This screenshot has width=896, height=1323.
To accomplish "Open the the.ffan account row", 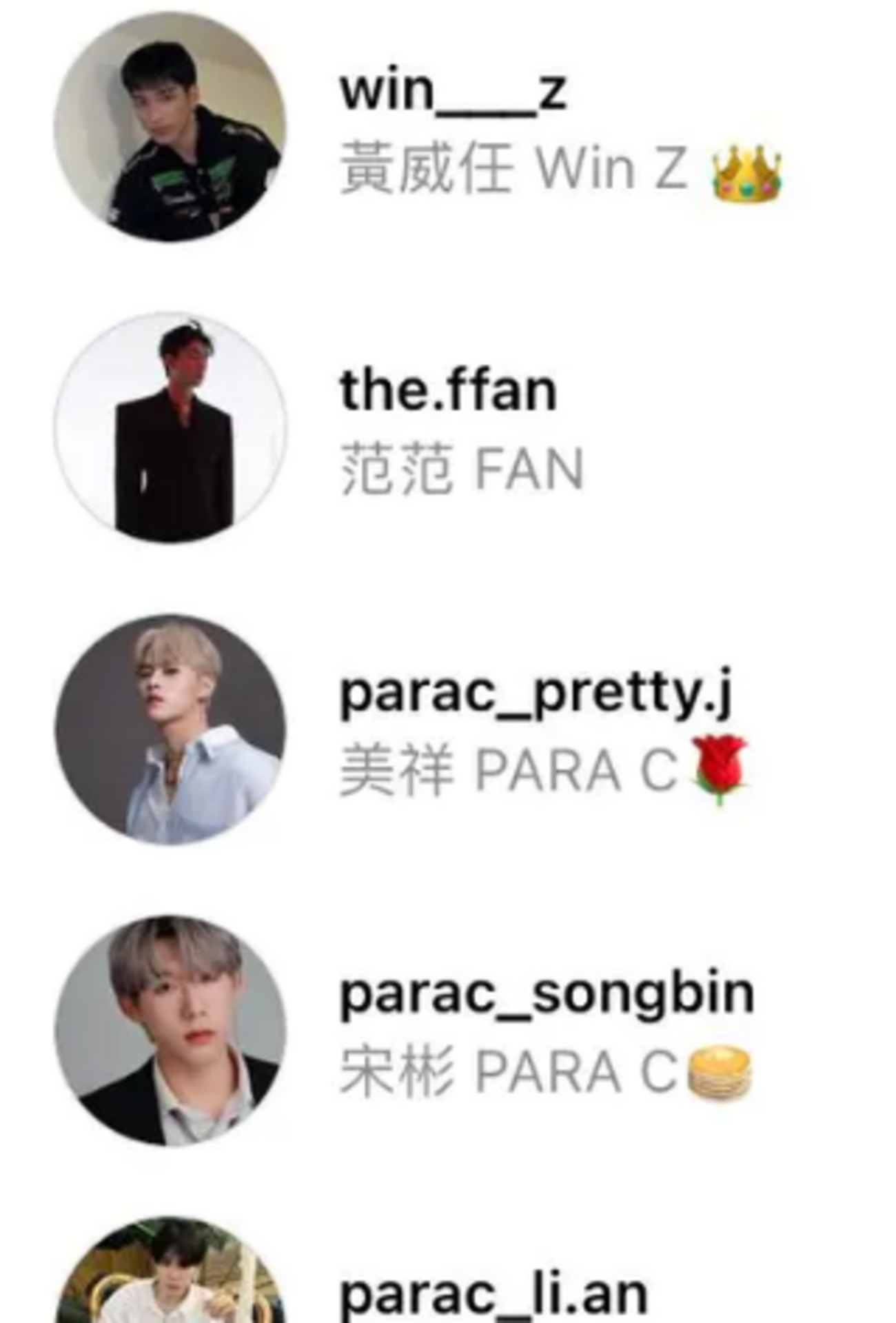I will [448, 392].
